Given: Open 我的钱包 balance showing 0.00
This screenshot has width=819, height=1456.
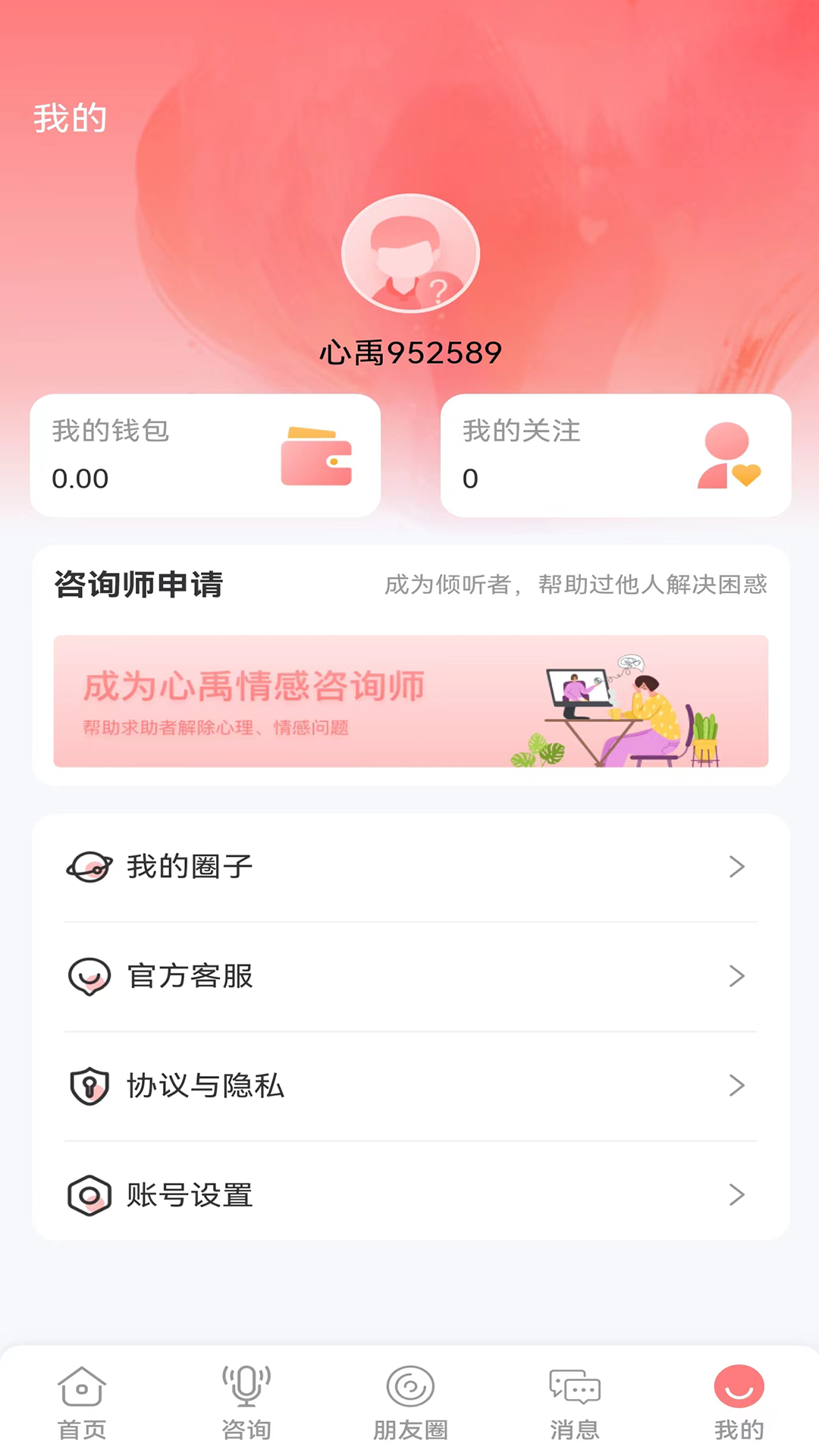Looking at the screenshot, I should point(81,479).
